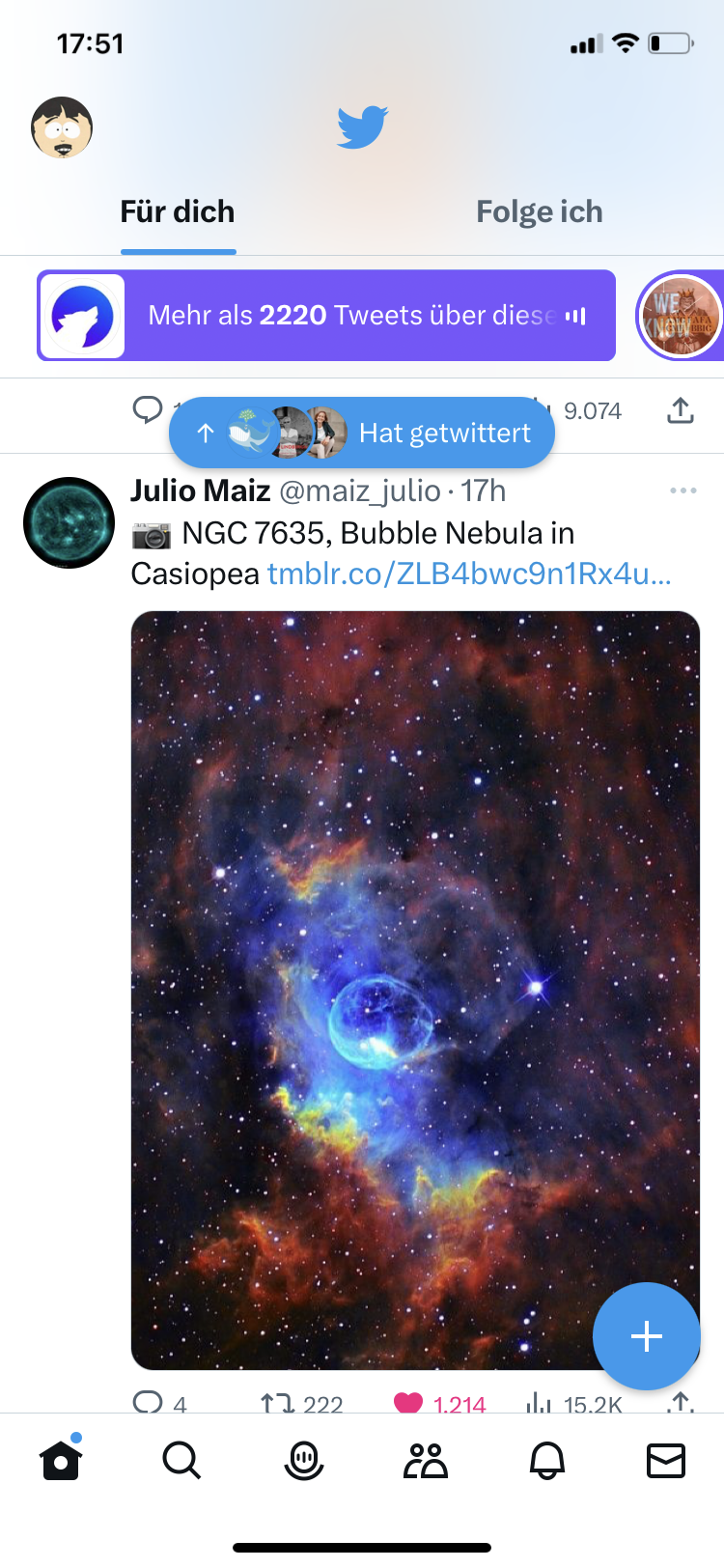Open the notifications bell
The width and height of the screenshot is (724, 1568).
(x=547, y=1460)
